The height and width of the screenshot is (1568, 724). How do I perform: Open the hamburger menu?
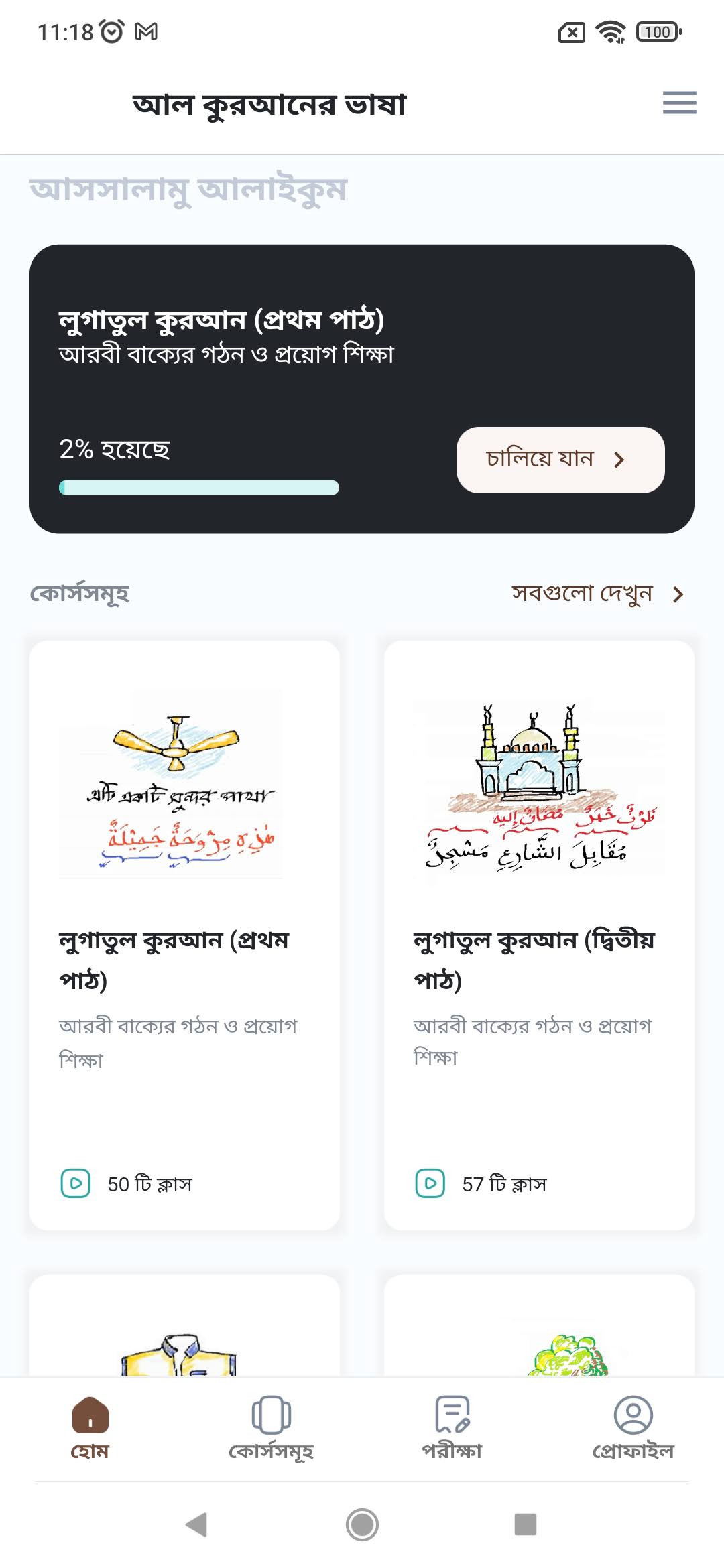pos(679,103)
